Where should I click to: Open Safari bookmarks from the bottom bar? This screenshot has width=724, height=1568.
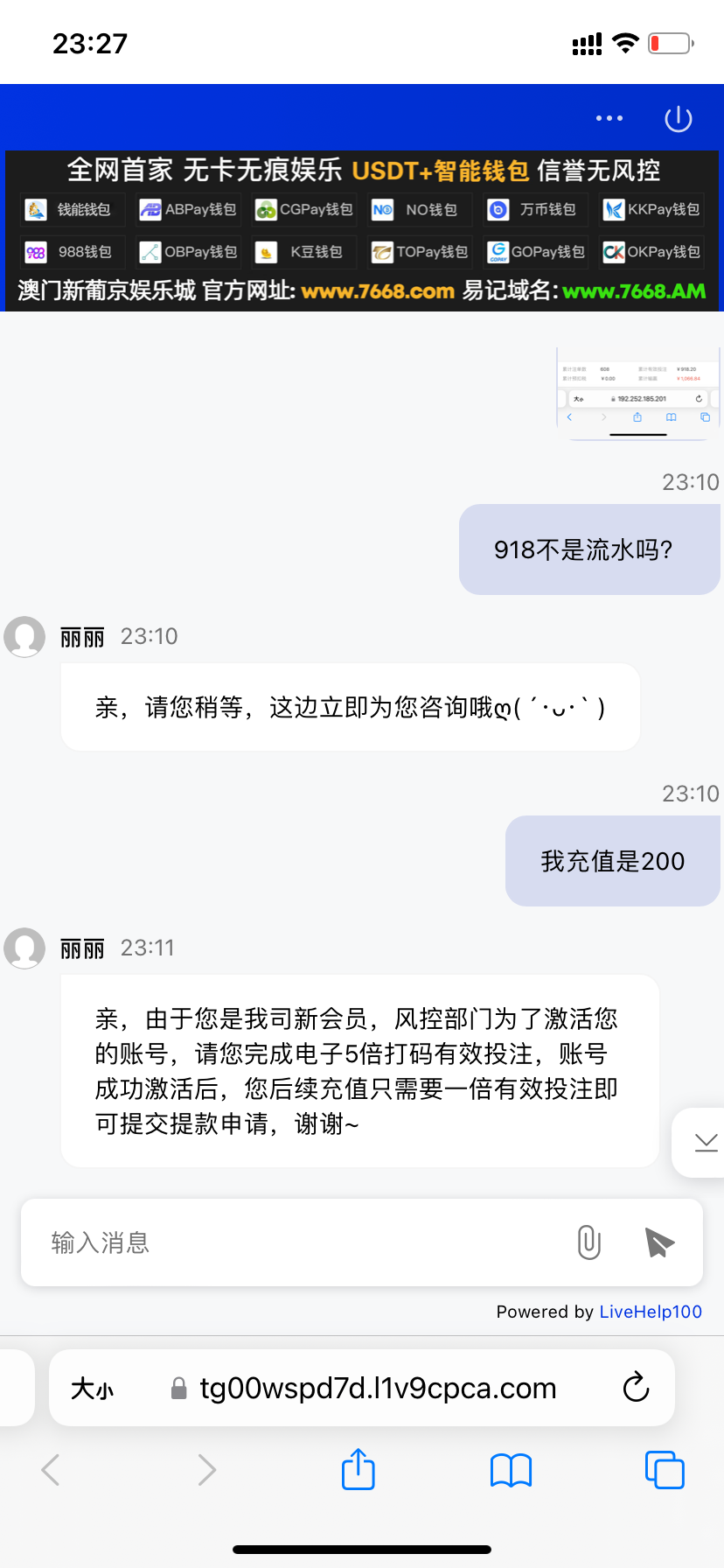pyautogui.click(x=511, y=1470)
